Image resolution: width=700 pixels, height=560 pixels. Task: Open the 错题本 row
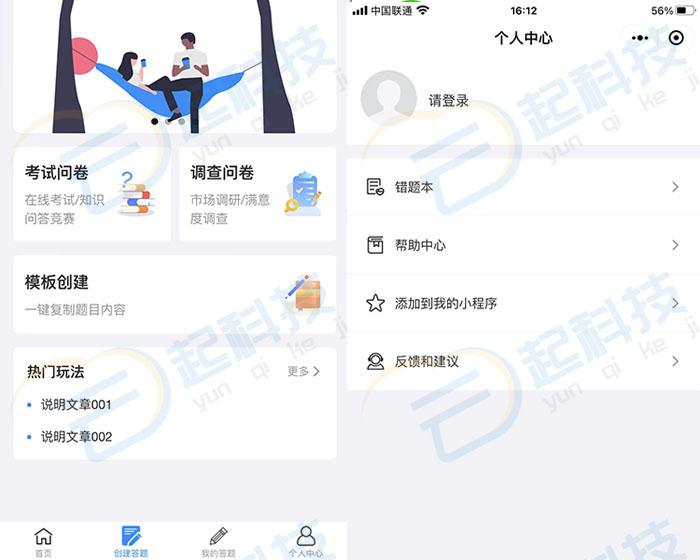[523, 187]
